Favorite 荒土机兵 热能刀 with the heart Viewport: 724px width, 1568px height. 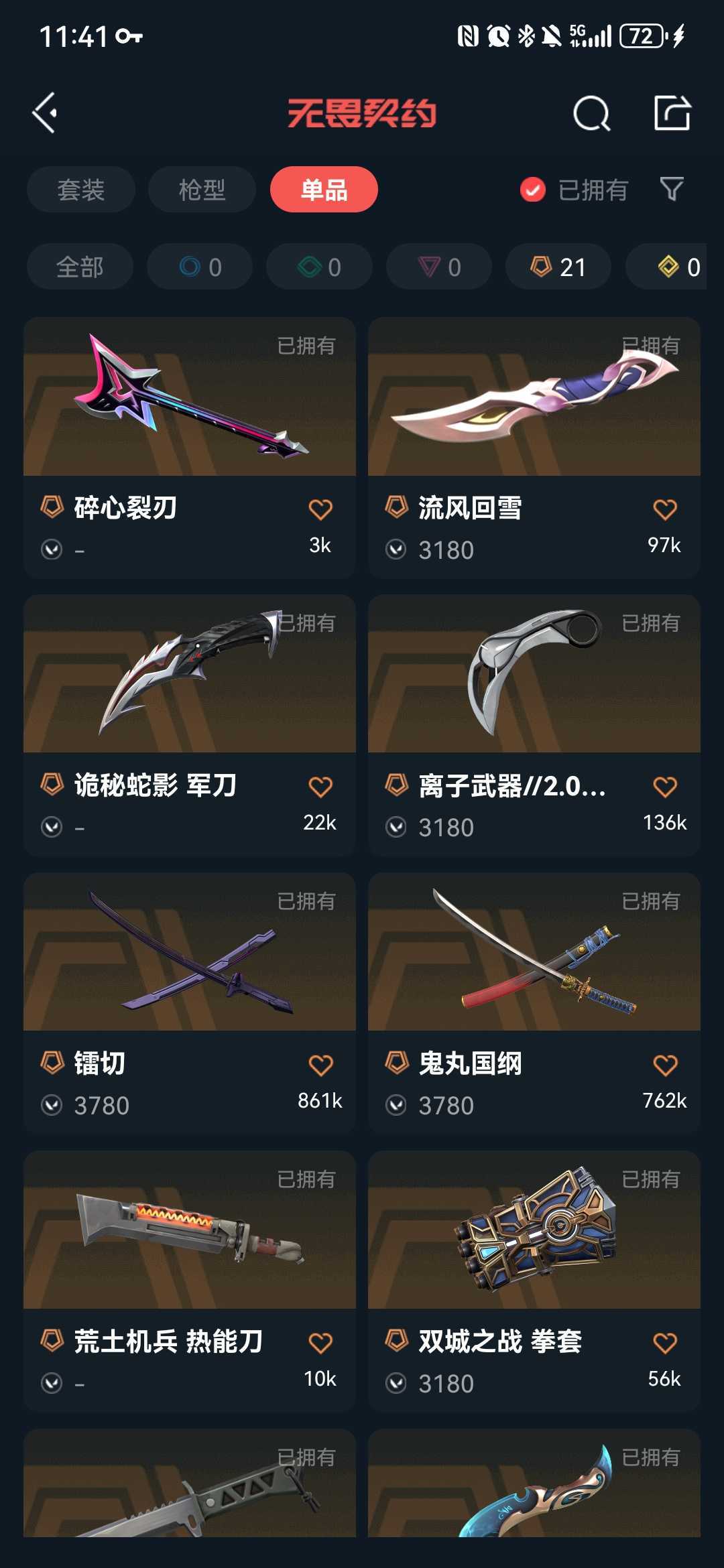(321, 1344)
